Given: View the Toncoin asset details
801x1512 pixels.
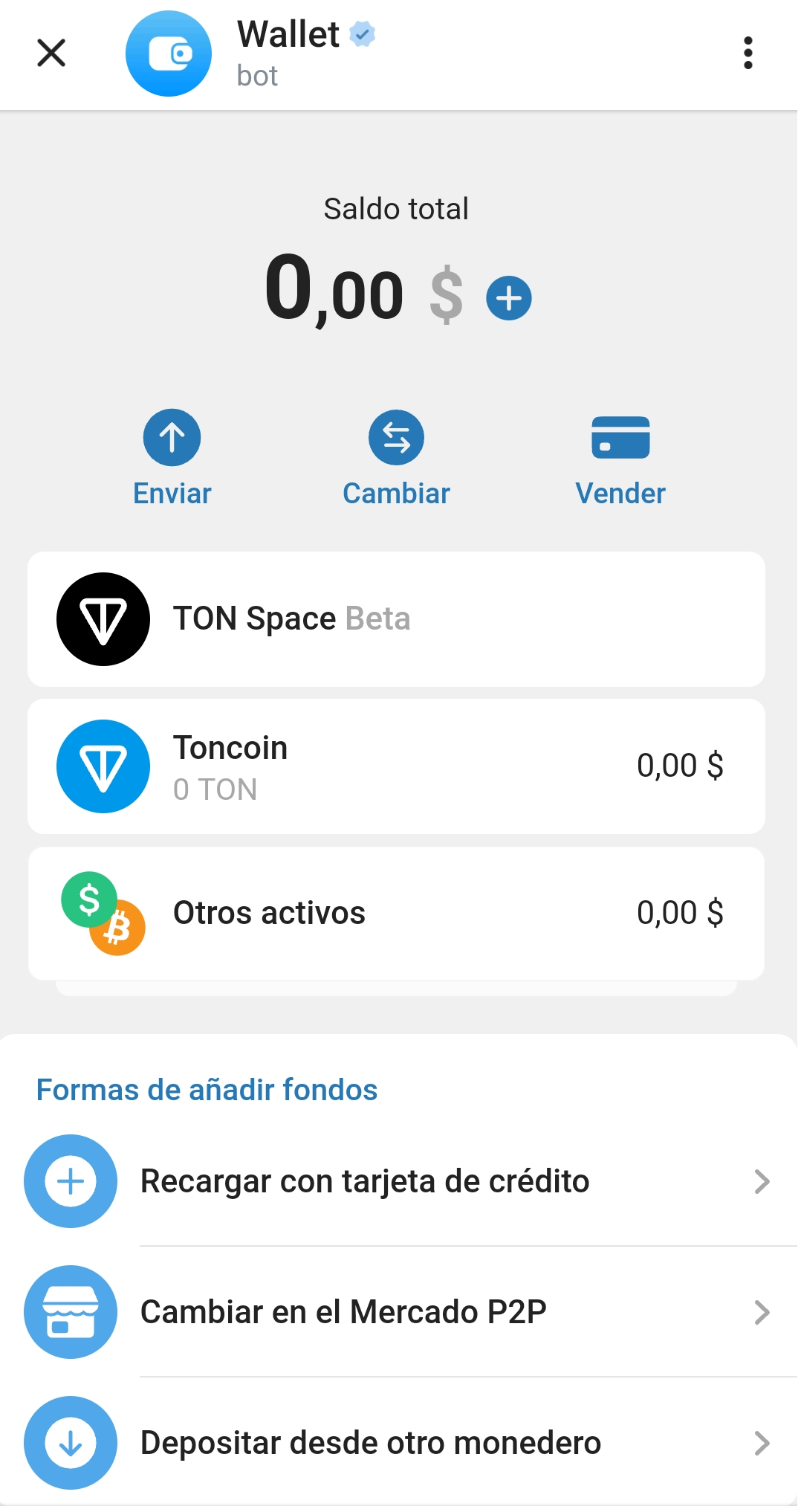Looking at the screenshot, I should coord(396,766).
